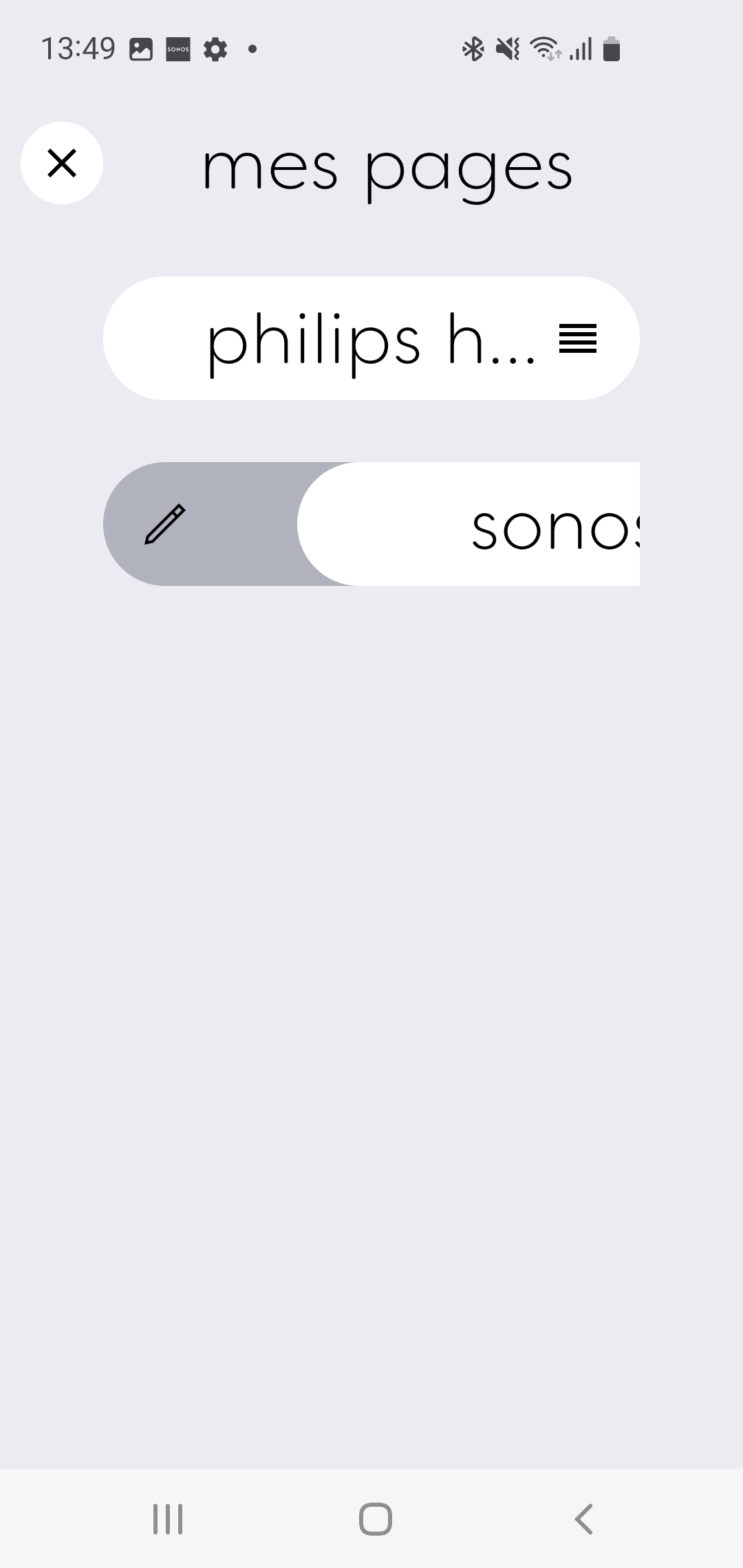Open the recent apps view

168,1519
